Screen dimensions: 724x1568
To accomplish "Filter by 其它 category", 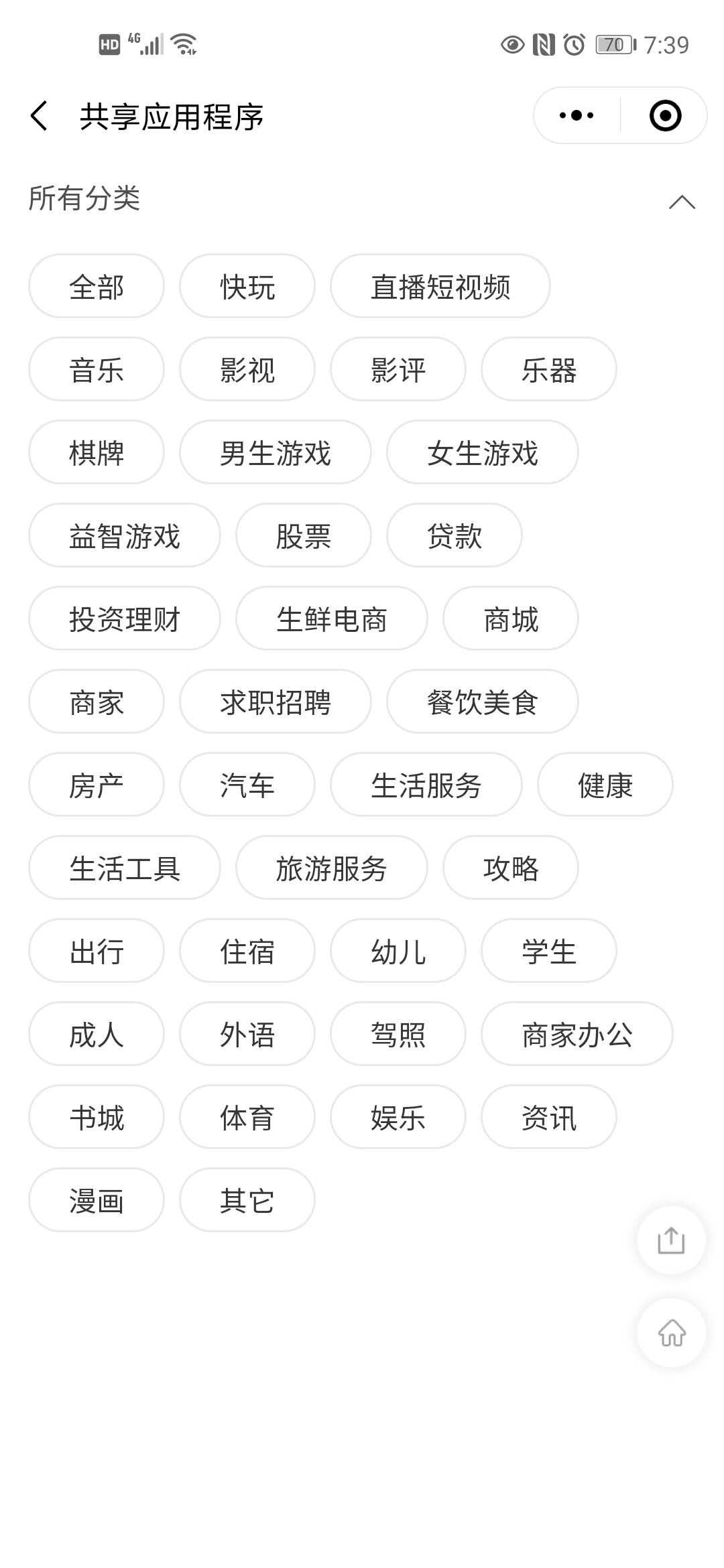I will (247, 1200).
